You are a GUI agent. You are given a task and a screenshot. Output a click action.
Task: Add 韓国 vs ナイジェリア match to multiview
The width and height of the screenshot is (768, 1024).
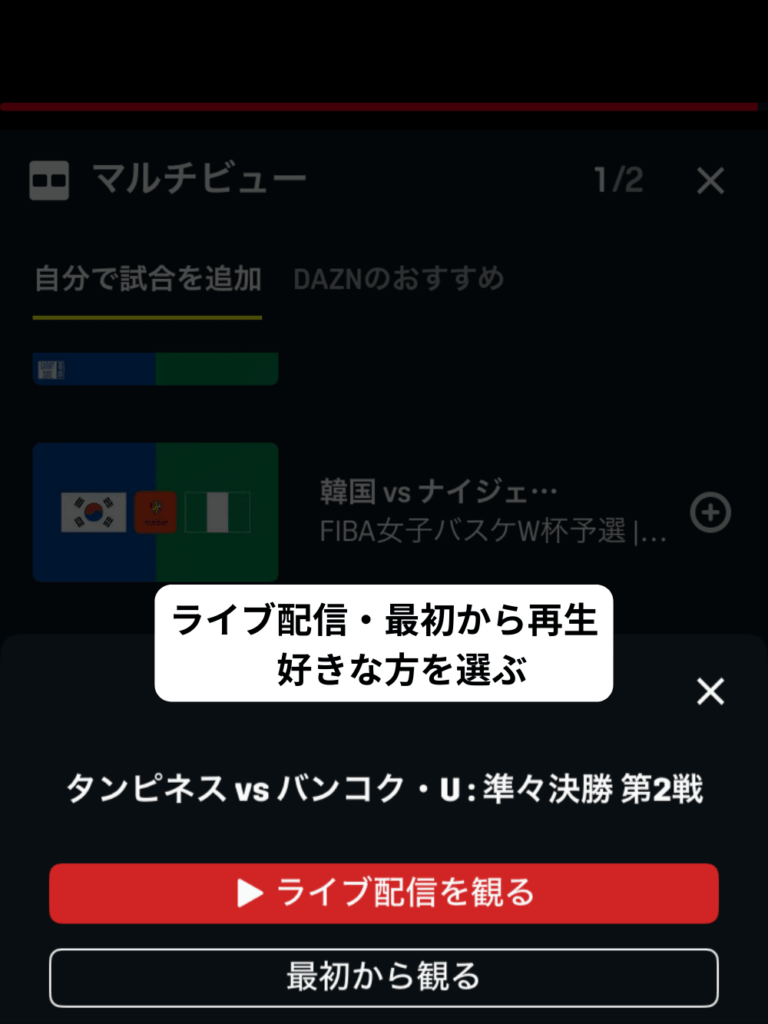(710, 513)
